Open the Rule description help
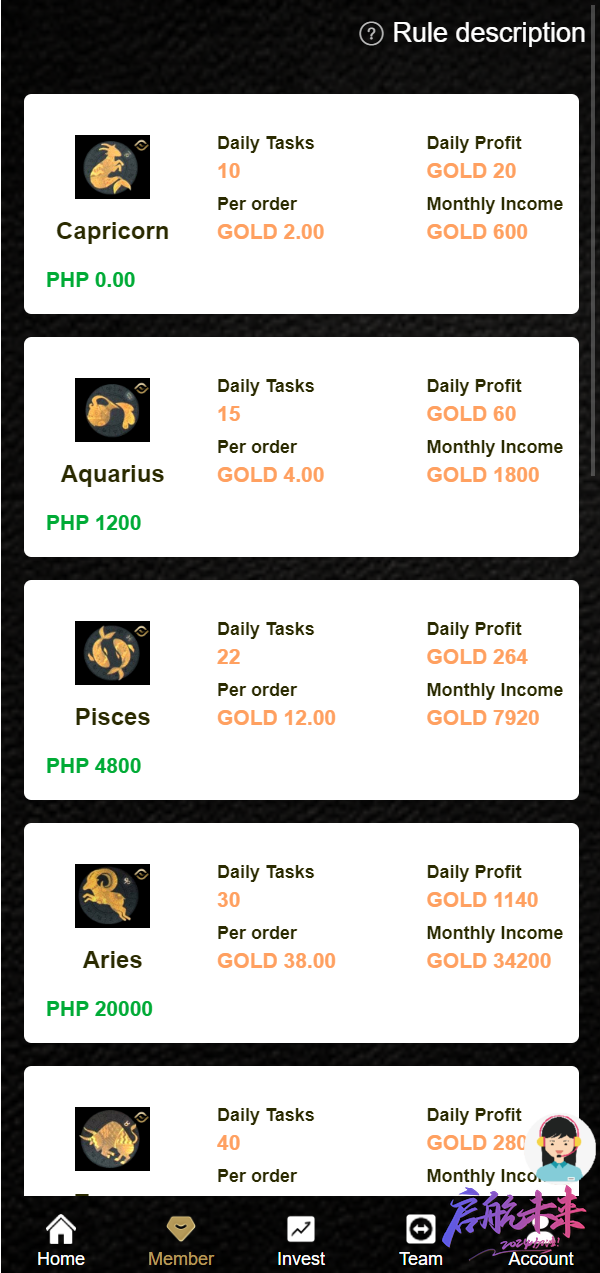 (x=472, y=33)
